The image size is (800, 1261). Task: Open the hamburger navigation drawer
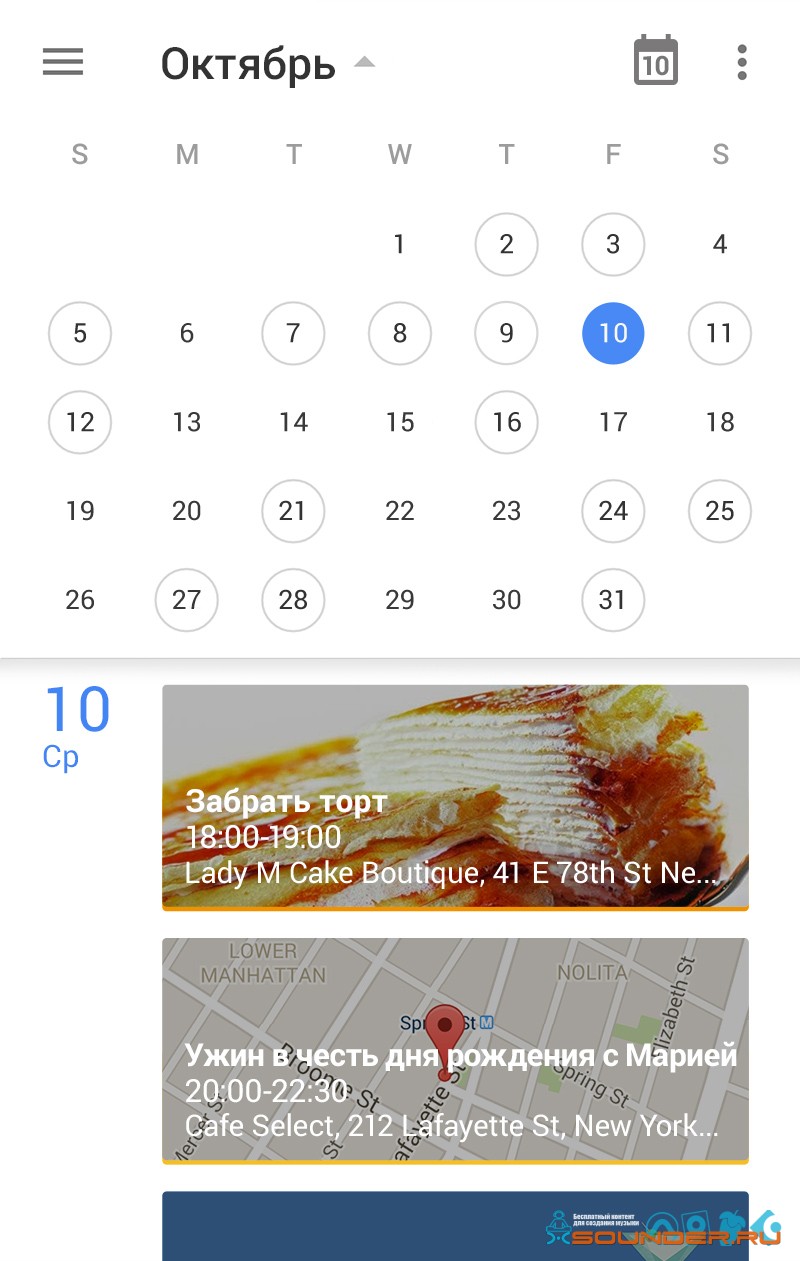point(62,63)
